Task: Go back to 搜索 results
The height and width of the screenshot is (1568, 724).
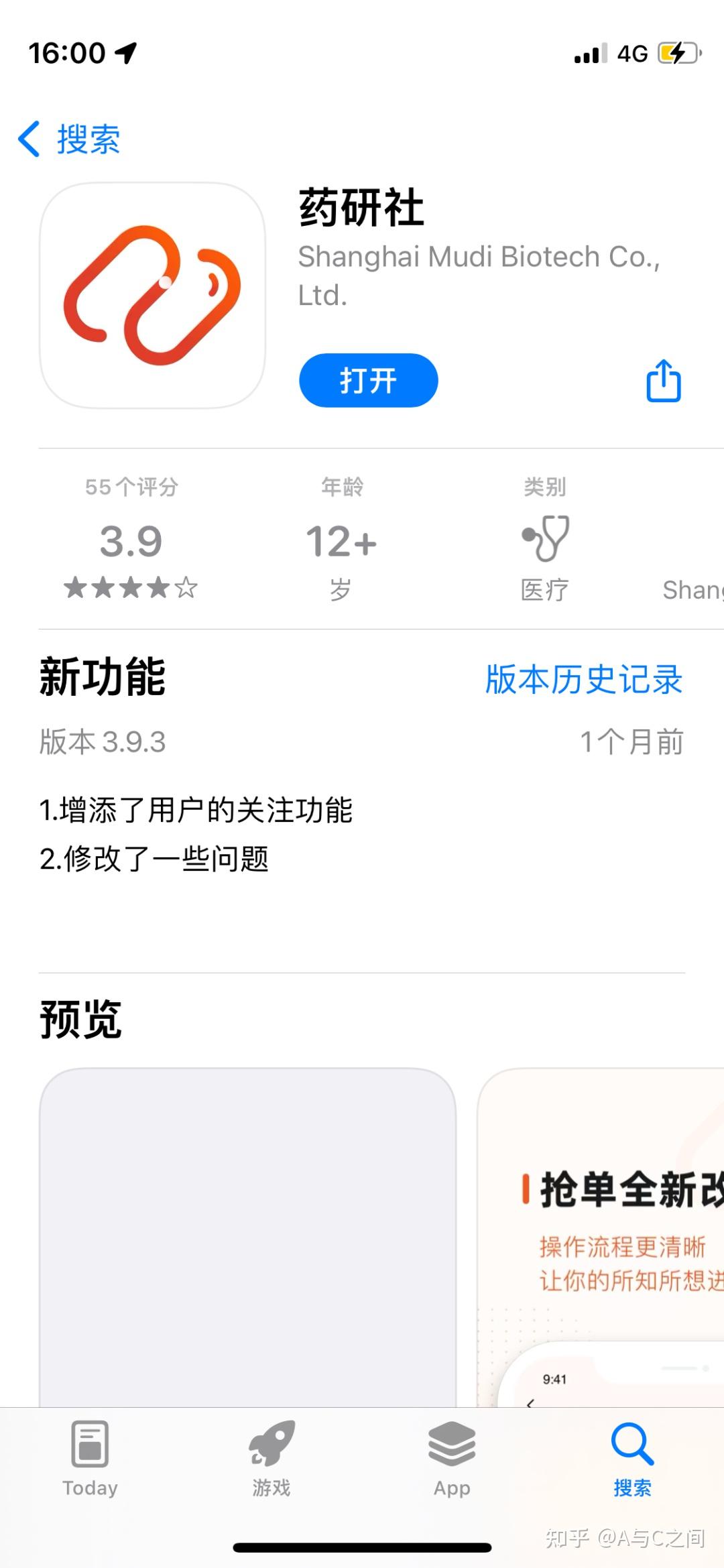Action: pos(69,139)
